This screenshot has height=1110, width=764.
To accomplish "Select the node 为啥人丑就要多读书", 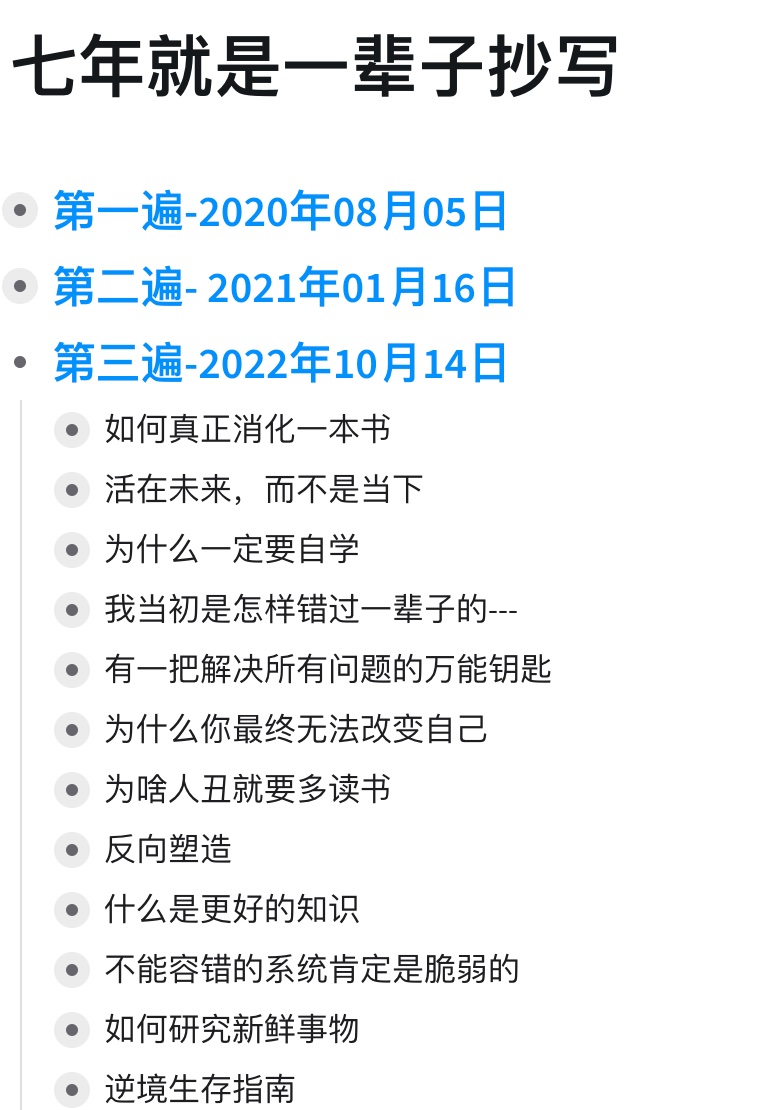I will pyautogui.click(x=247, y=790).
